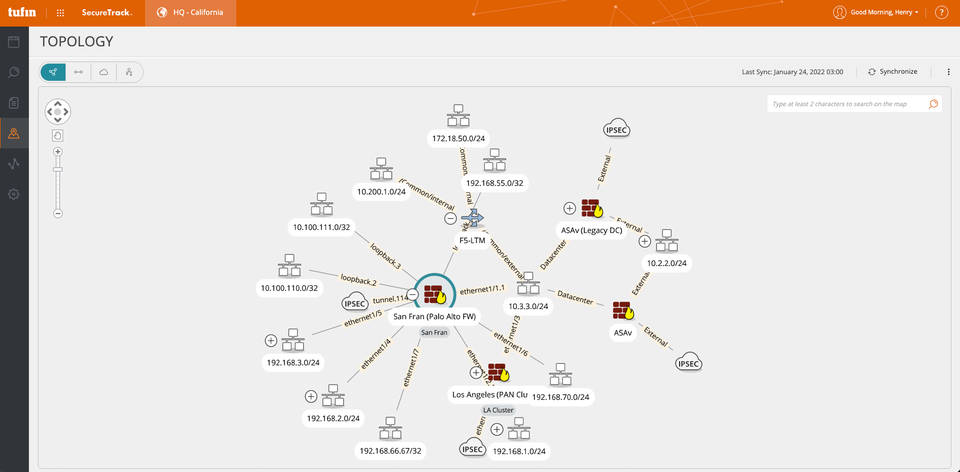Screen dimensions: 960x472
Task: Collapse the F5-LTM minus icon
Action: [450, 218]
